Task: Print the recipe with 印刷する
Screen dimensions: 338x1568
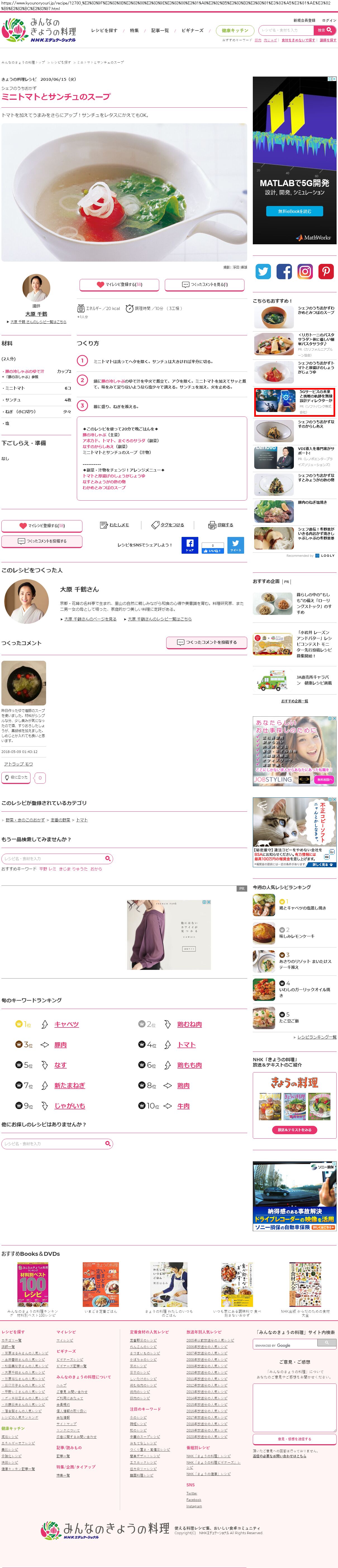Action: pos(221,525)
